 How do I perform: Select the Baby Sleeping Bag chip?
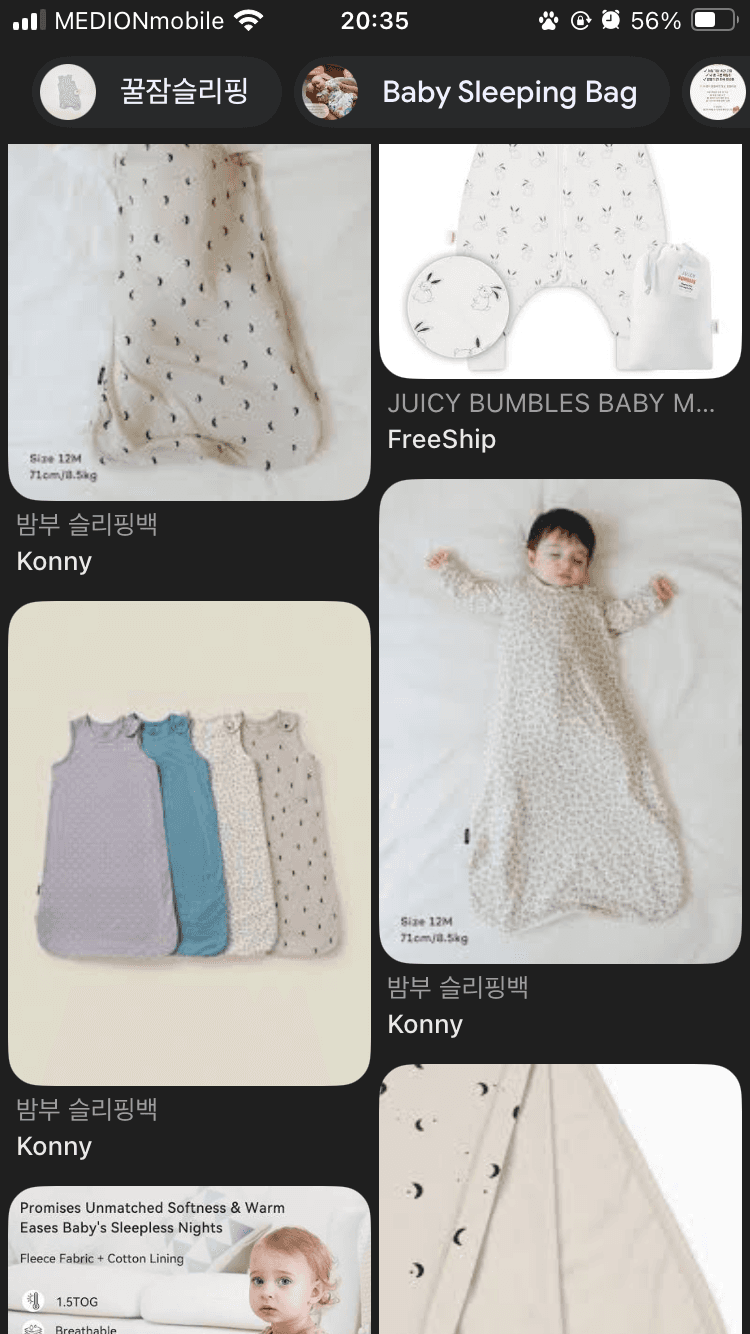point(482,92)
